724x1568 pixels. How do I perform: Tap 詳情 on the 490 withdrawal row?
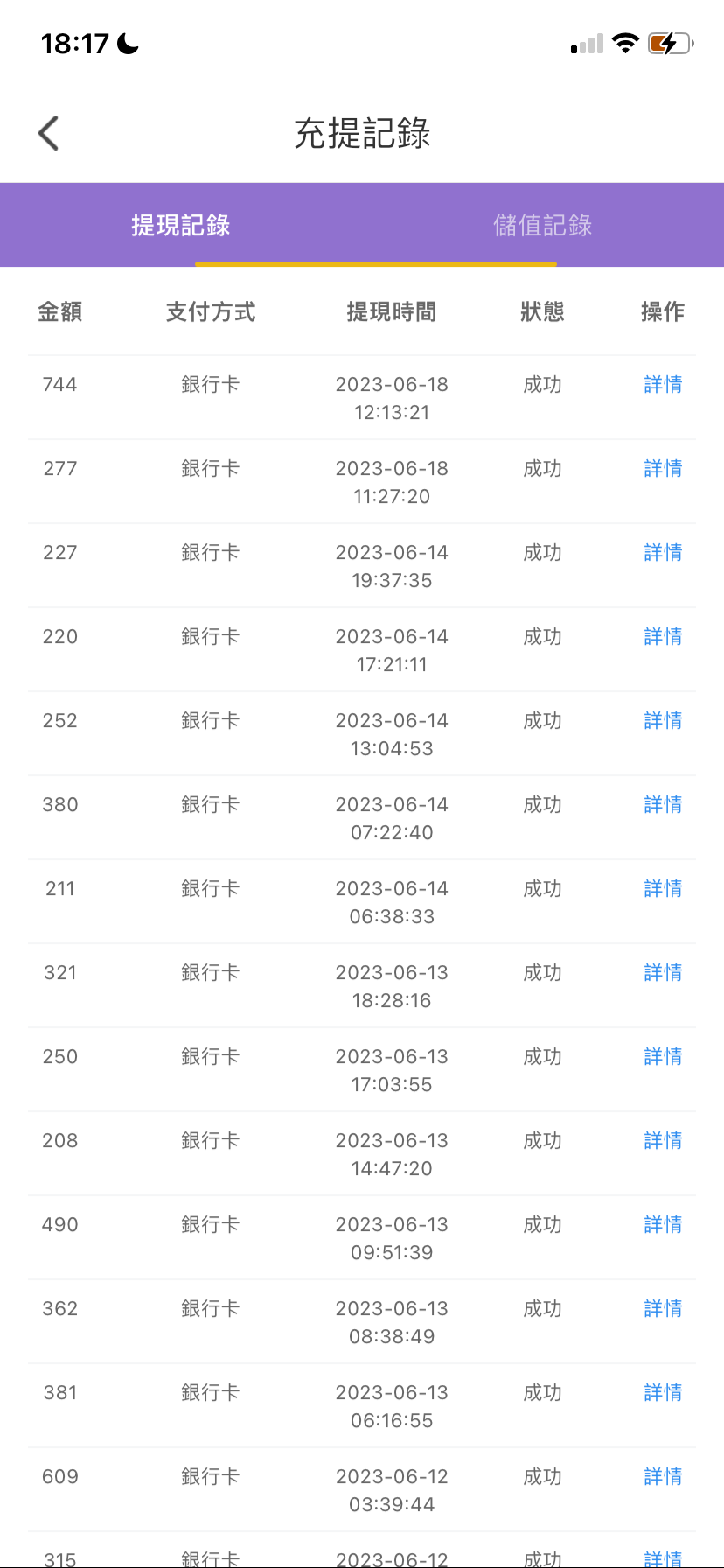pyautogui.click(x=663, y=1225)
